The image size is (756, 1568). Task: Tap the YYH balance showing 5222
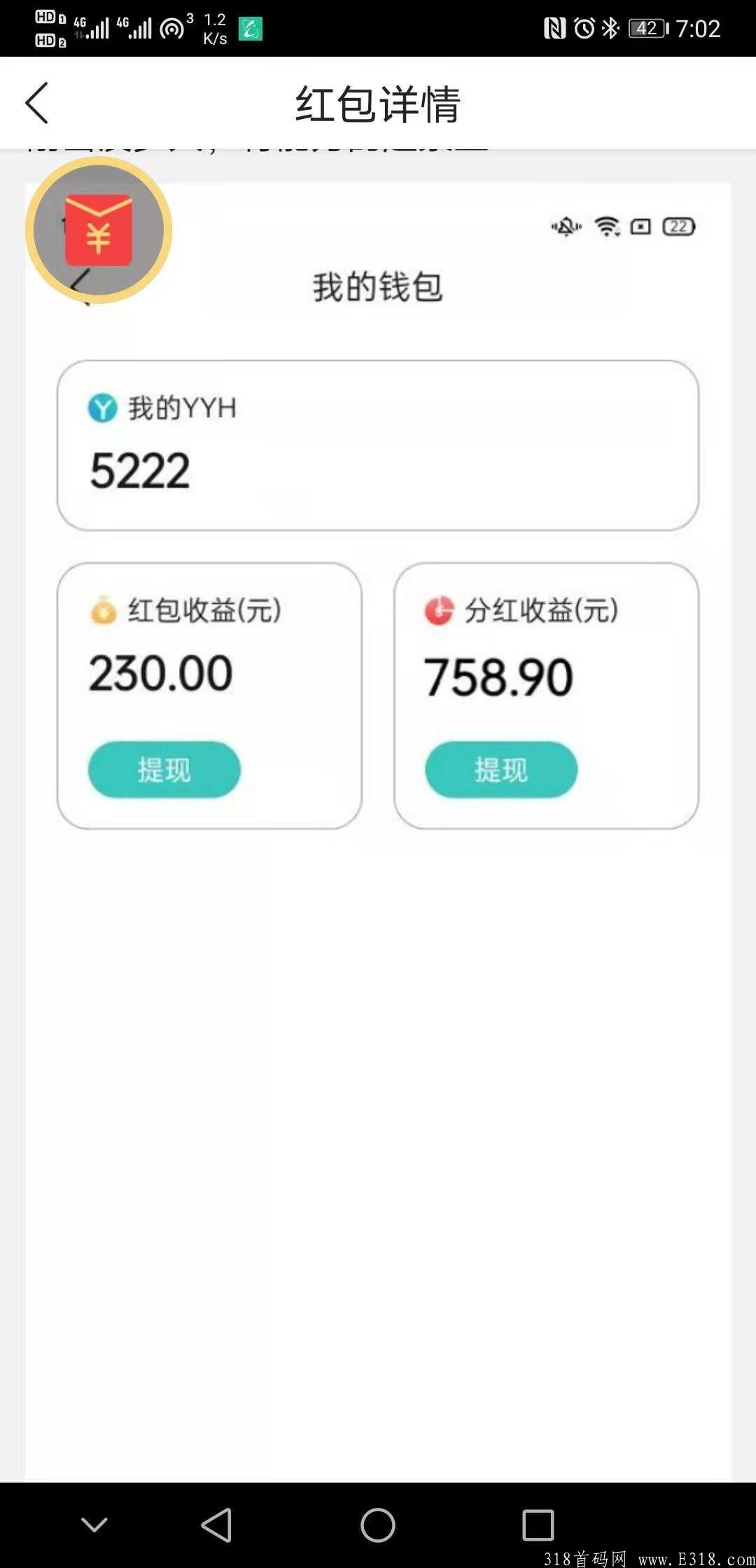[x=140, y=469]
